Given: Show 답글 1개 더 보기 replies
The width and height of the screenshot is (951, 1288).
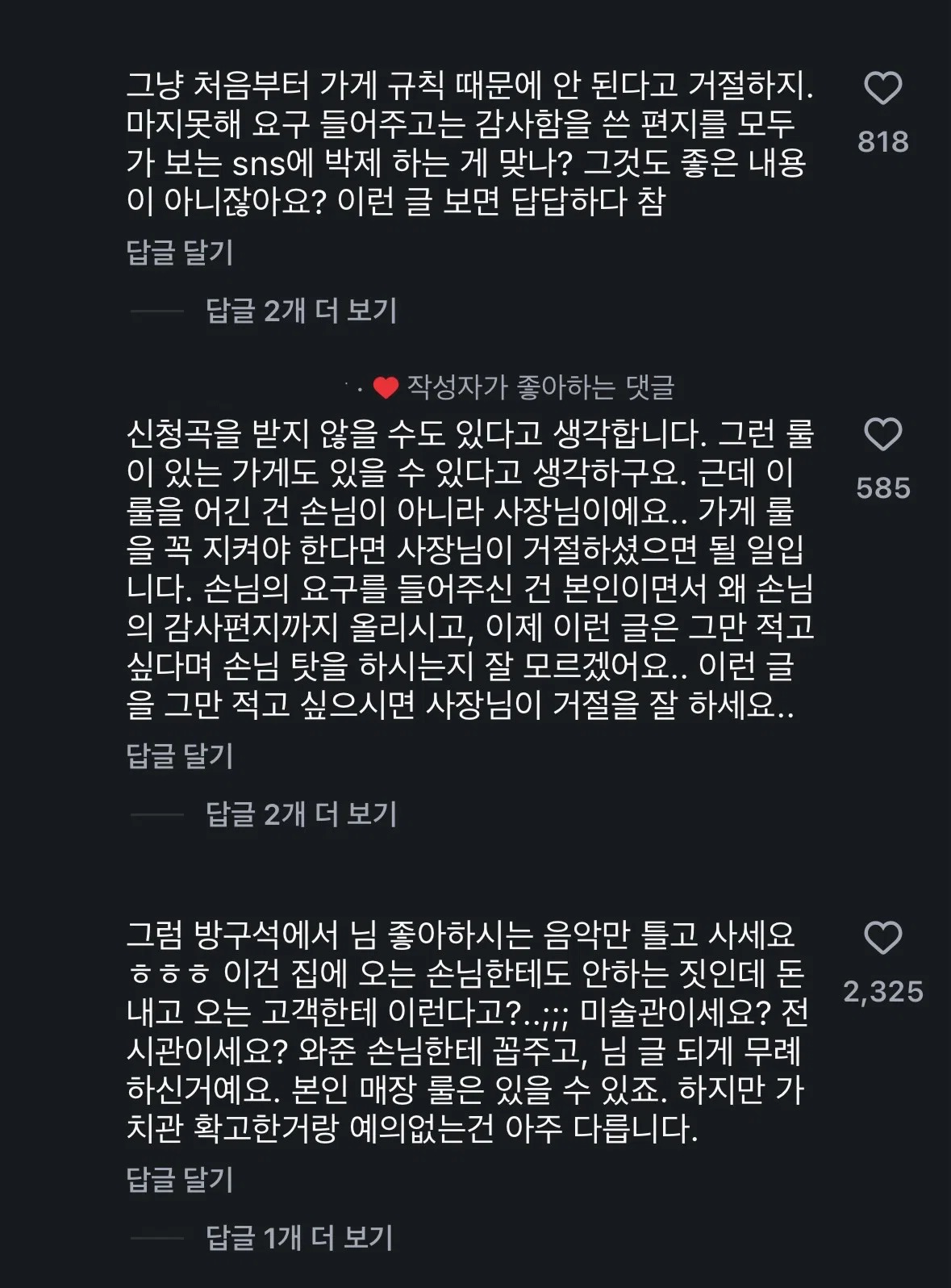Looking at the screenshot, I should (x=299, y=1237).
